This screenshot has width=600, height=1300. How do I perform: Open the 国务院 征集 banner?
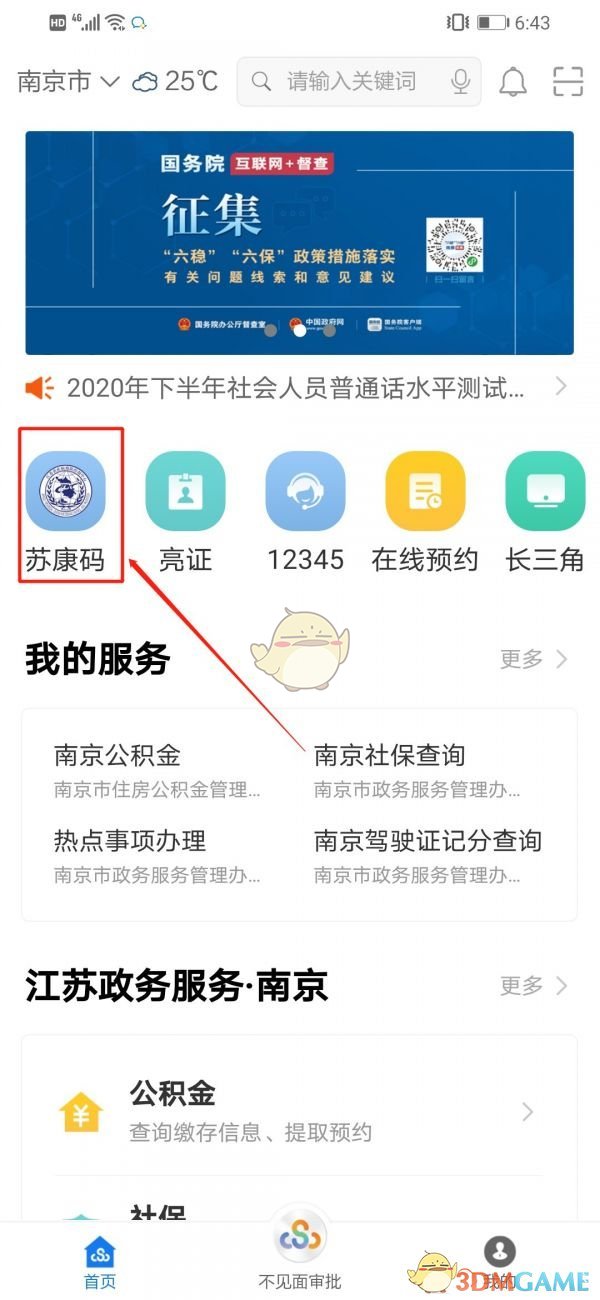tap(300, 242)
